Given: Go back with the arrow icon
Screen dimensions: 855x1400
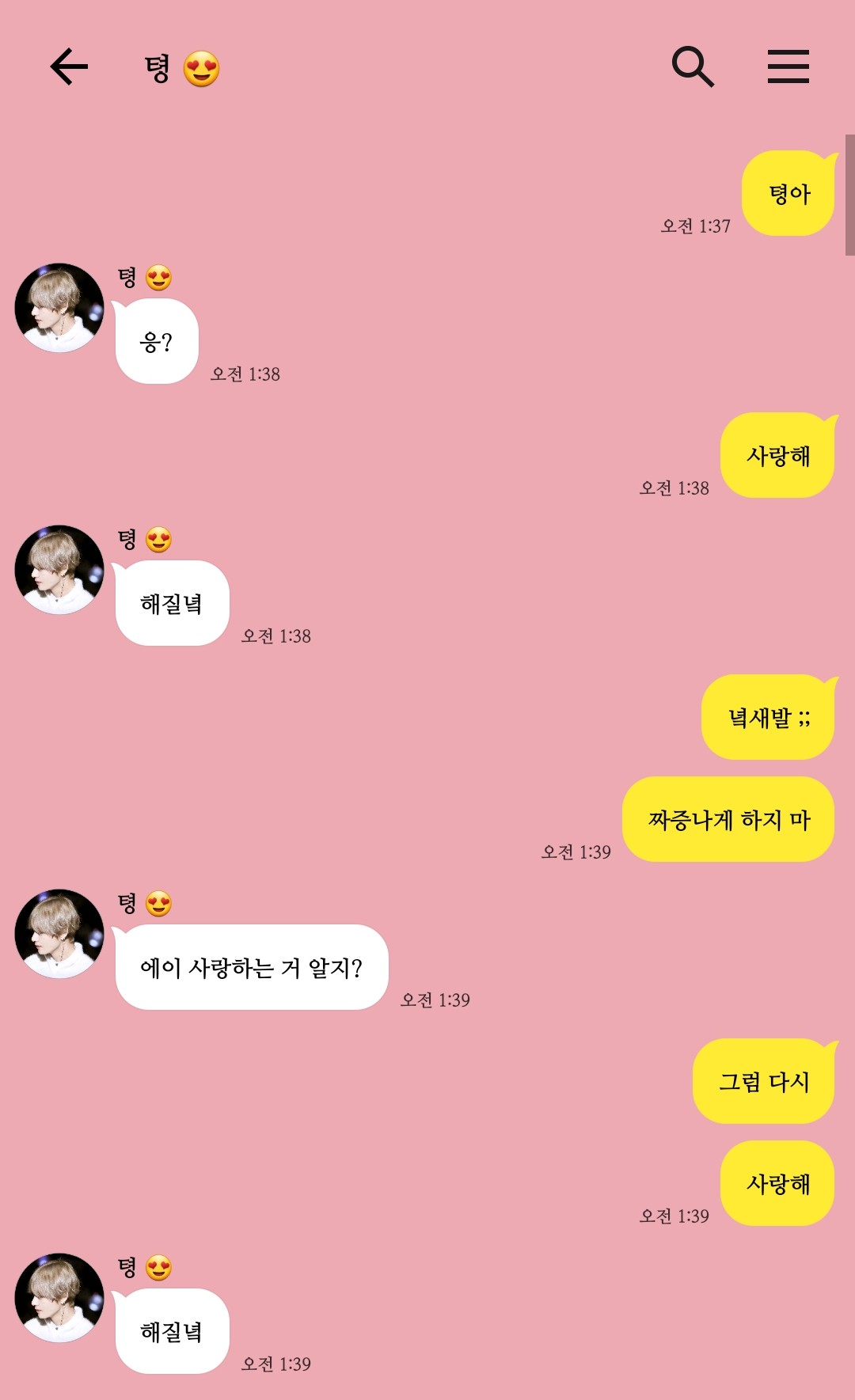Looking at the screenshot, I should 69,66.
